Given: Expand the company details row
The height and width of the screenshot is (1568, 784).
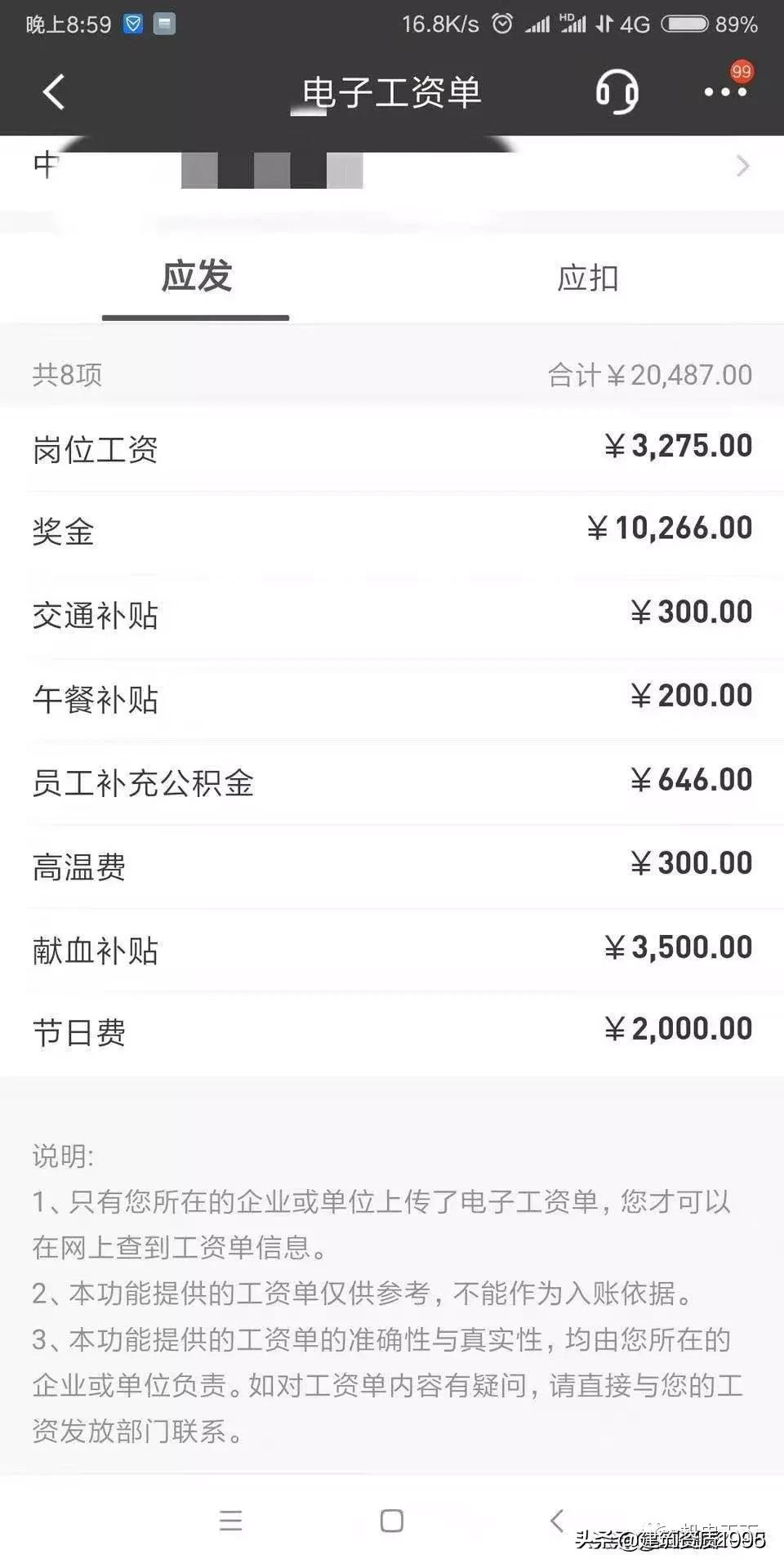Looking at the screenshot, I should (x=392, y=166).
